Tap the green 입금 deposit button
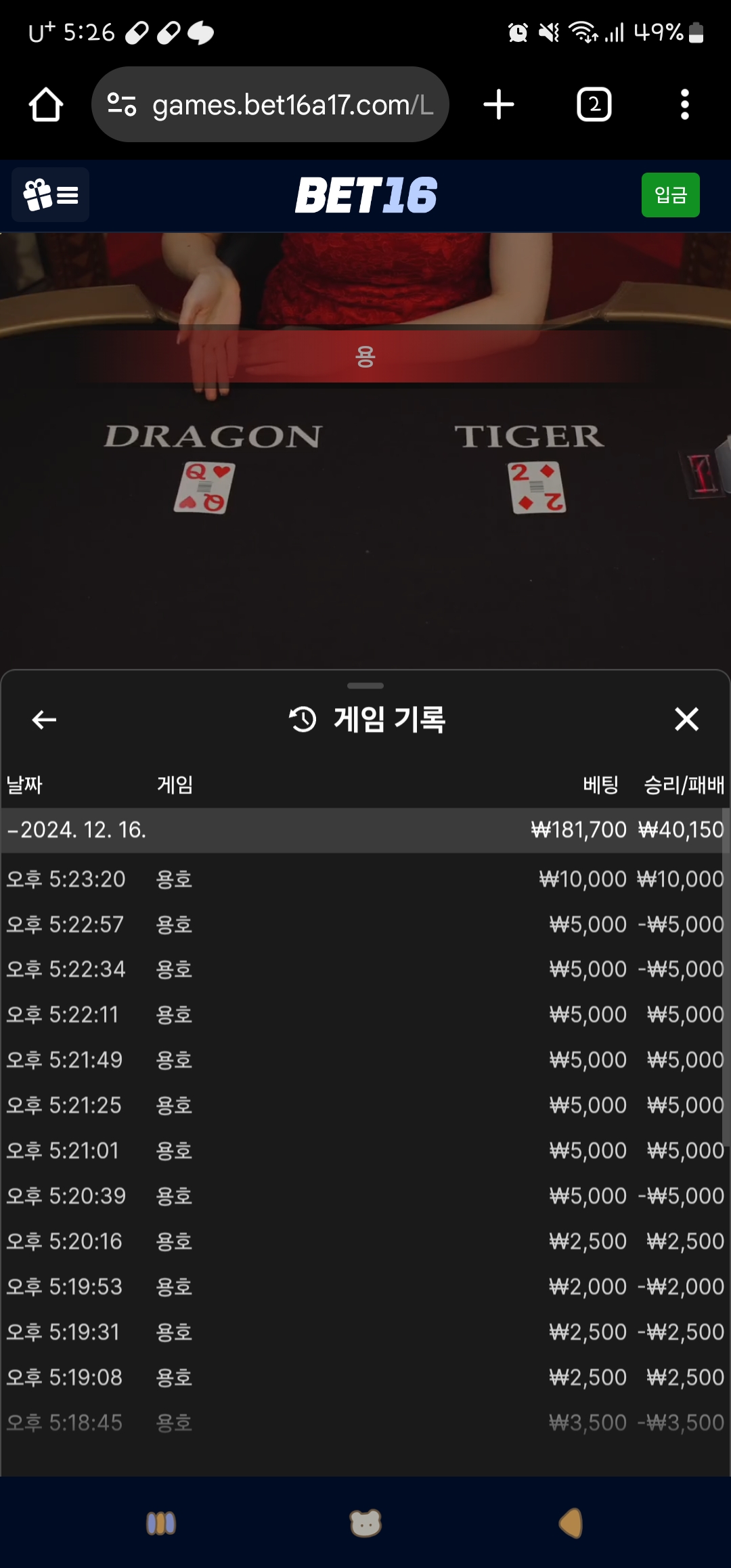The width and height of the screenshot is (731, 1568). (x=670, y=195)
